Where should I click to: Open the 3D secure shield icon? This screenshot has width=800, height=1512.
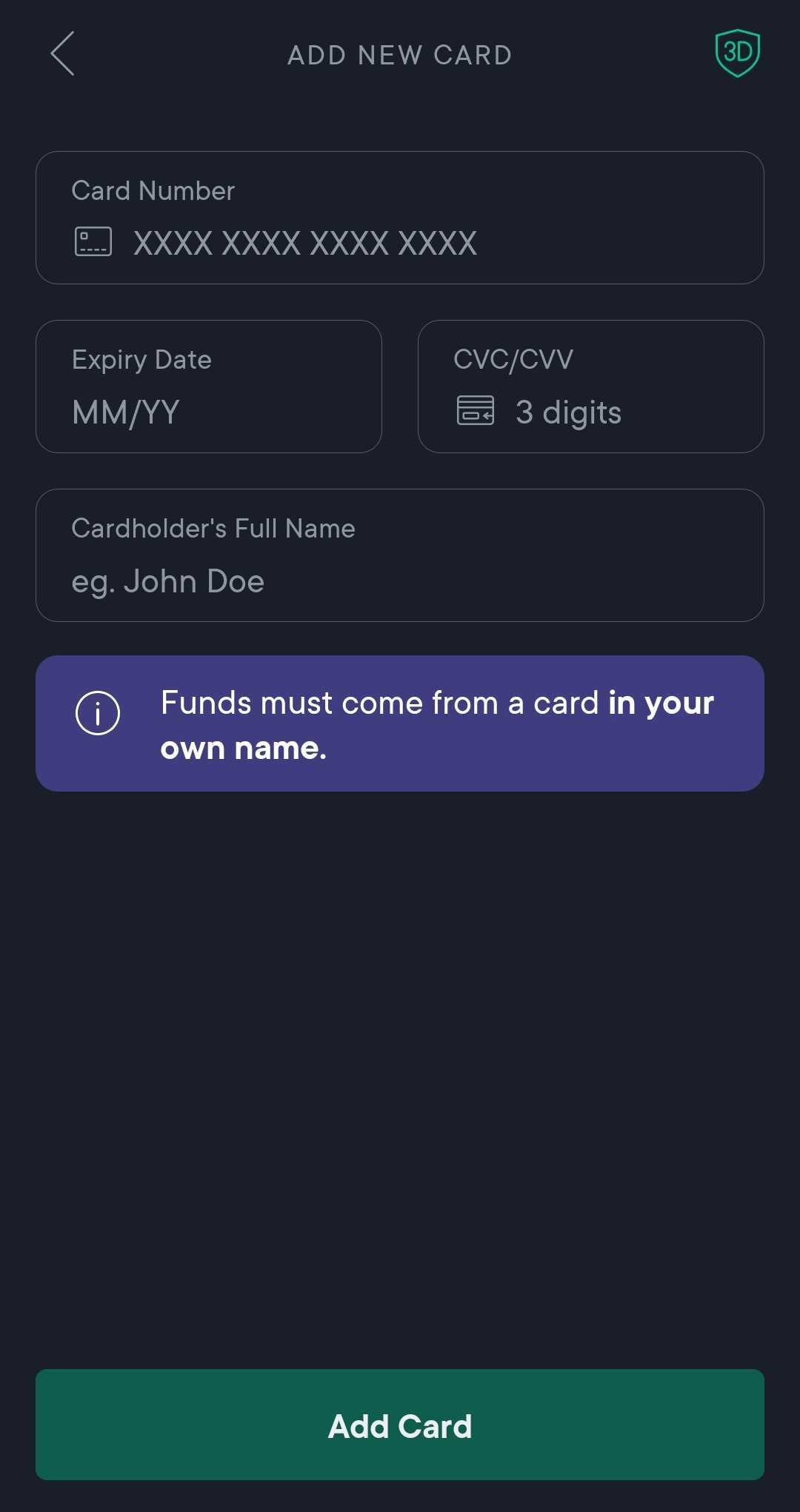point(737,53)
